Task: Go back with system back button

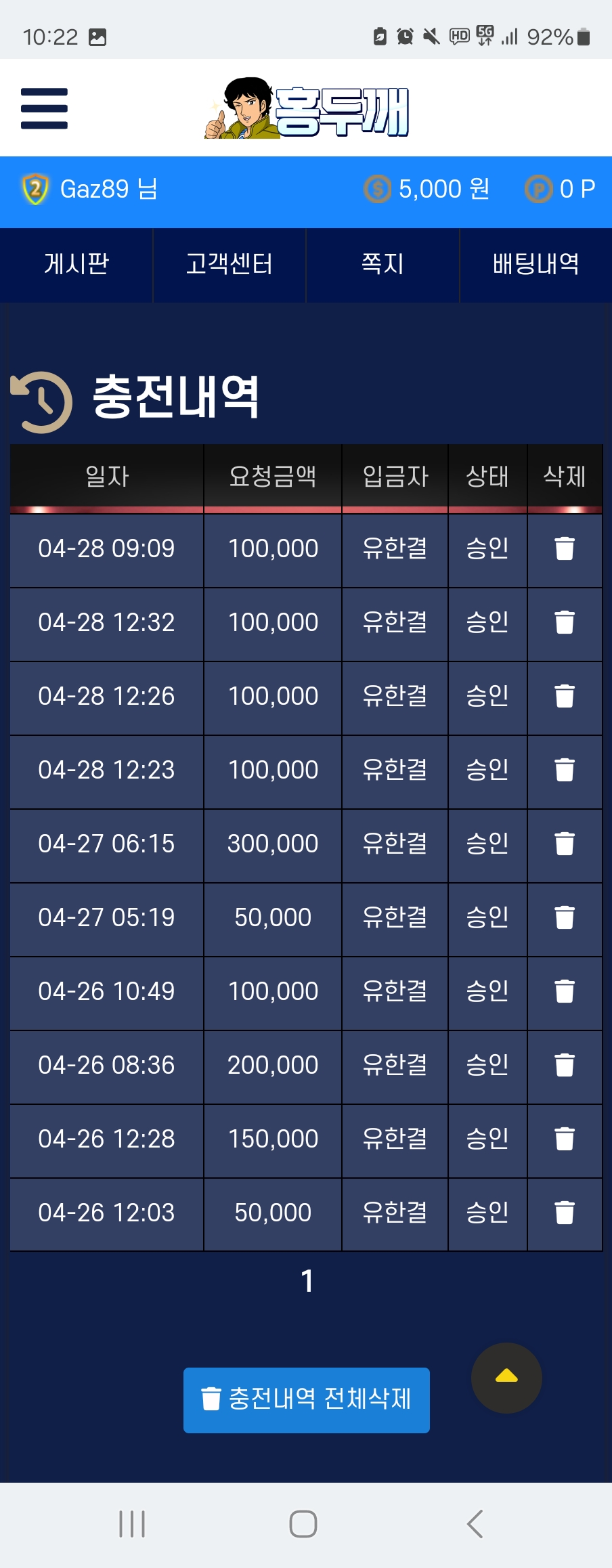Action: (475, 1523)
